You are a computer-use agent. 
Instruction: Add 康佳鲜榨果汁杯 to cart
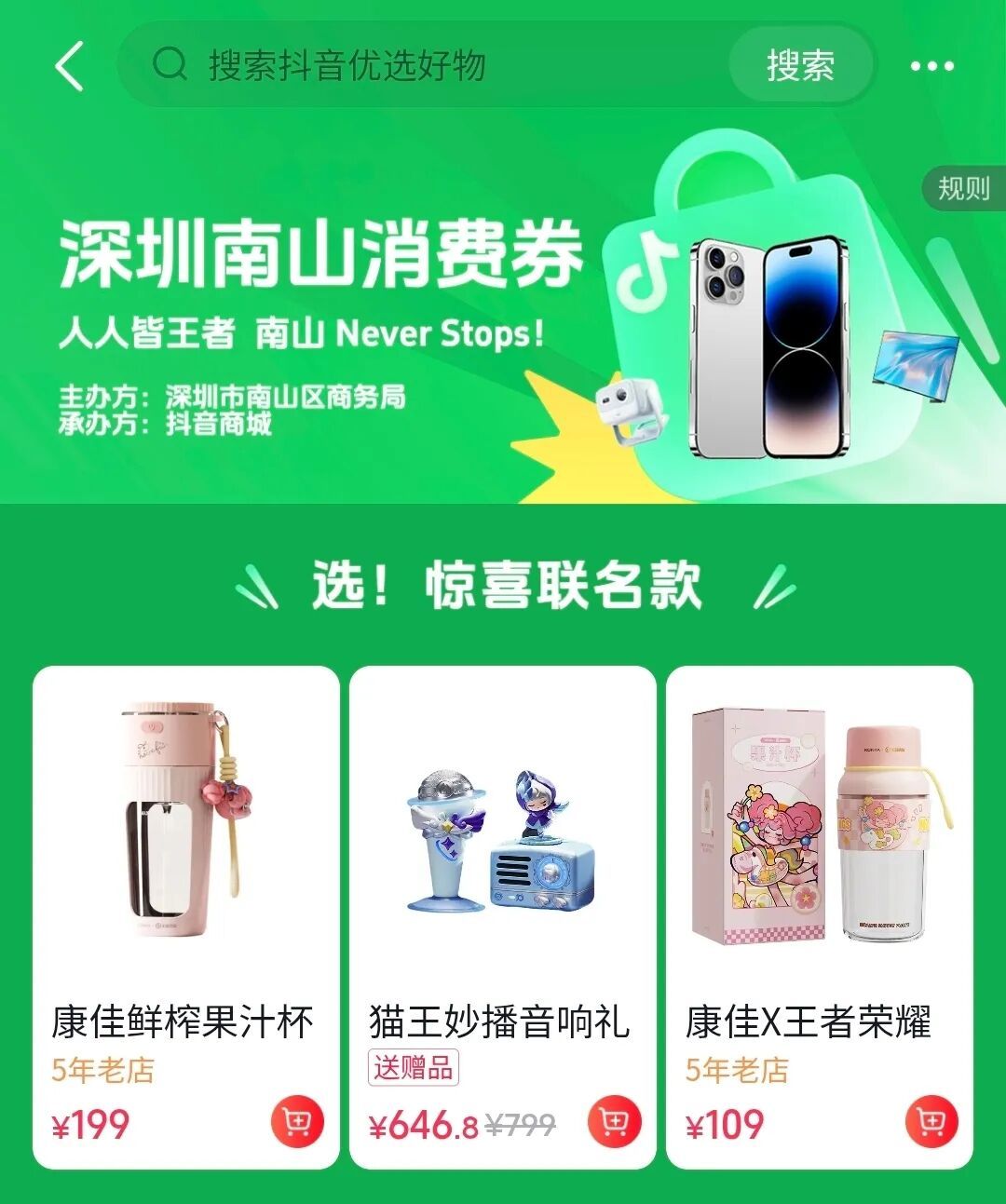coord(297,1123)
